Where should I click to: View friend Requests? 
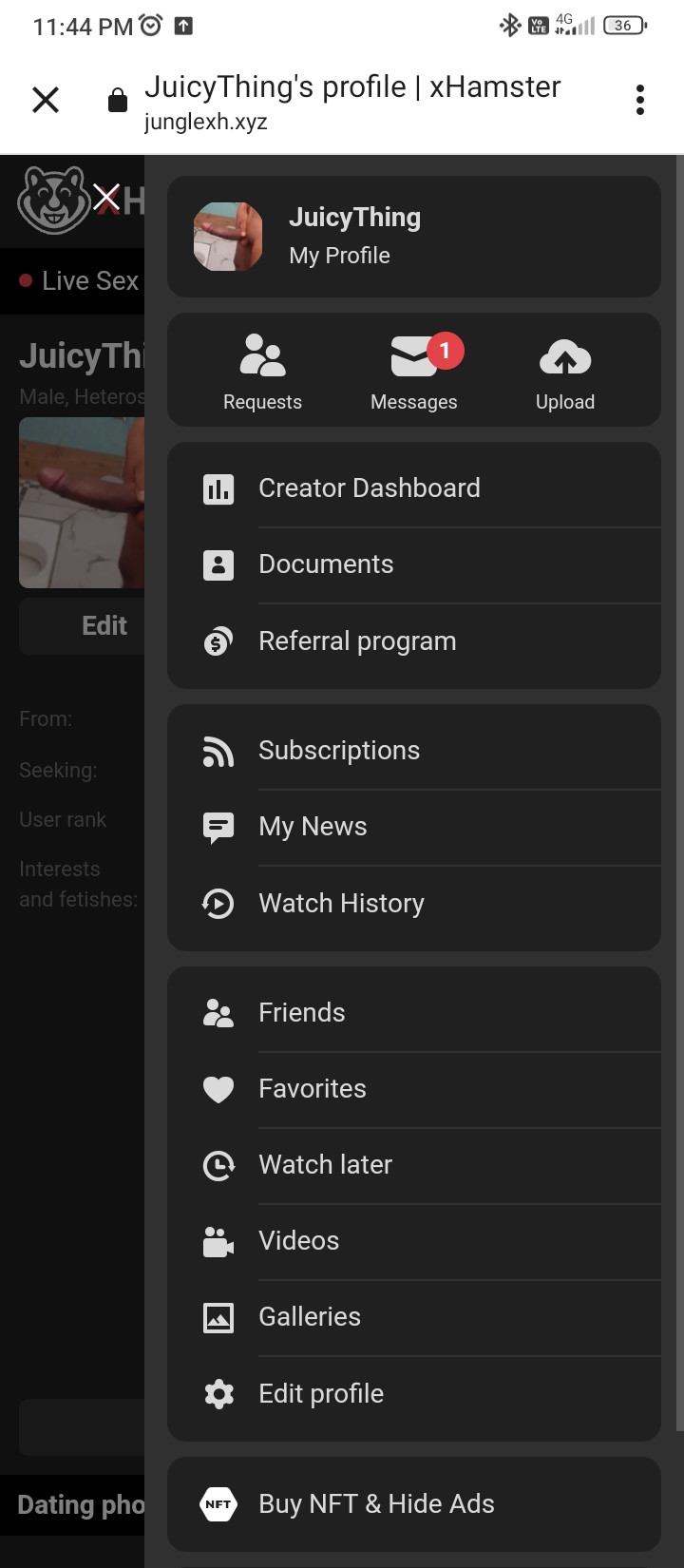[x=262, y=372]
